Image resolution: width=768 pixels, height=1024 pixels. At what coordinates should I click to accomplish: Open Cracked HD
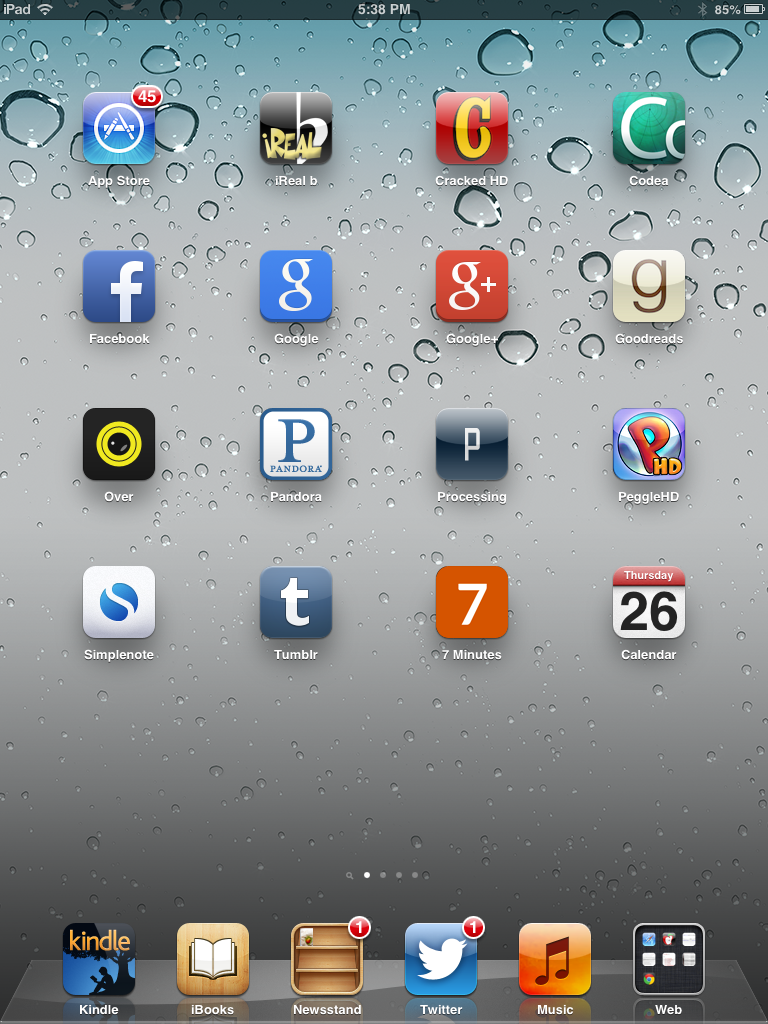pyautogui.click(x=472, y=129)
